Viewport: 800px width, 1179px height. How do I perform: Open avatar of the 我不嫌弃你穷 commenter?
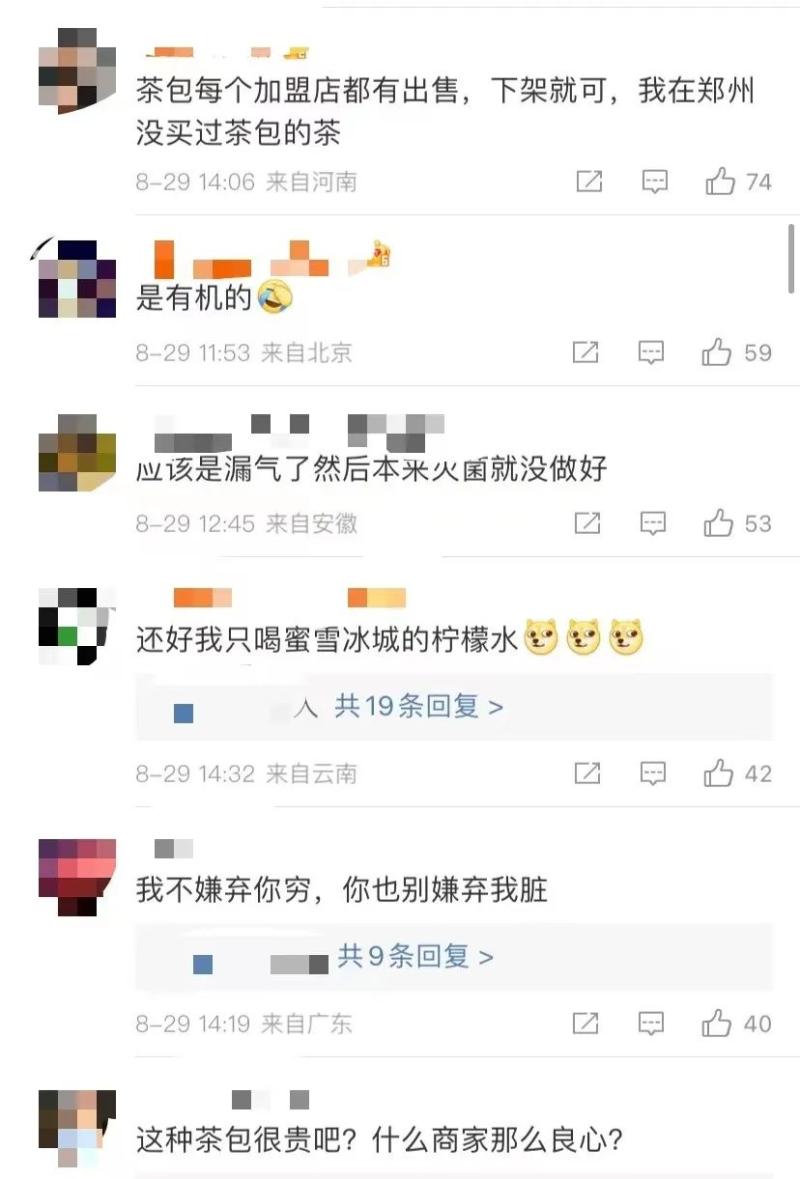pyautogui.click(x=76, y=877)
